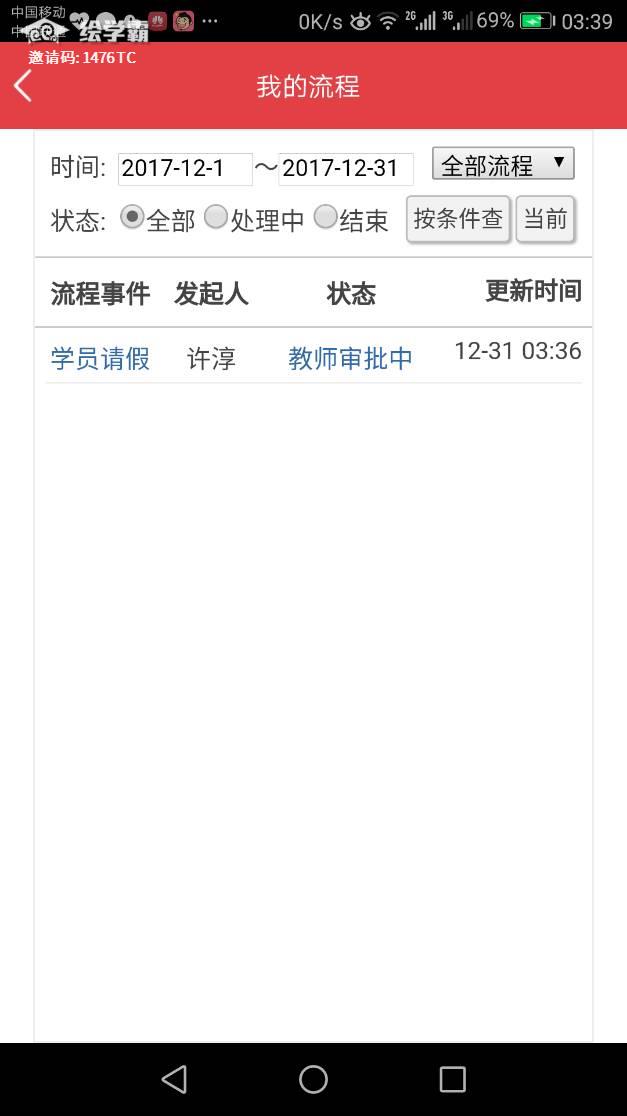
Task: Open the 学员请假 process entry
Action: point(100,358)
